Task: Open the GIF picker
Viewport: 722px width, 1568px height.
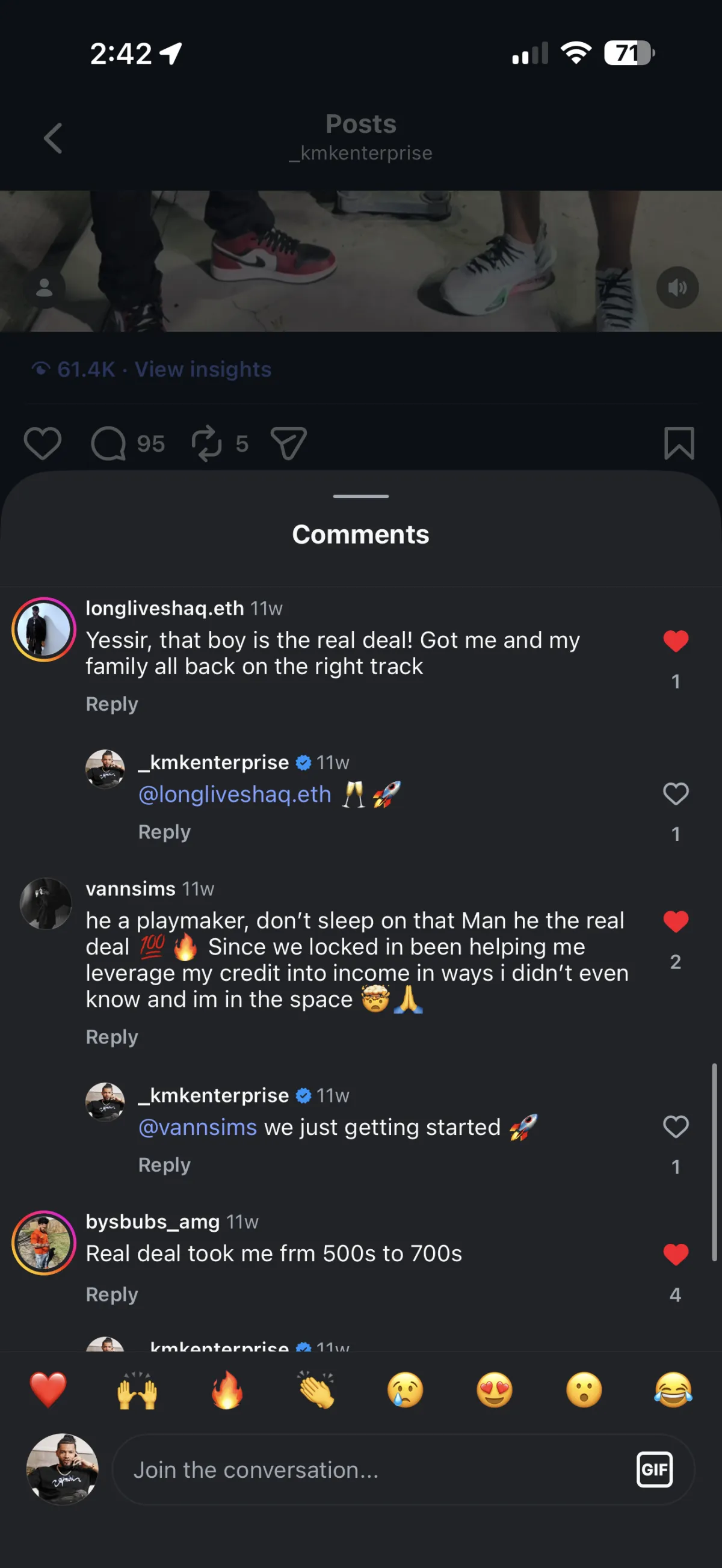Action: click(x=655, y=1470)
